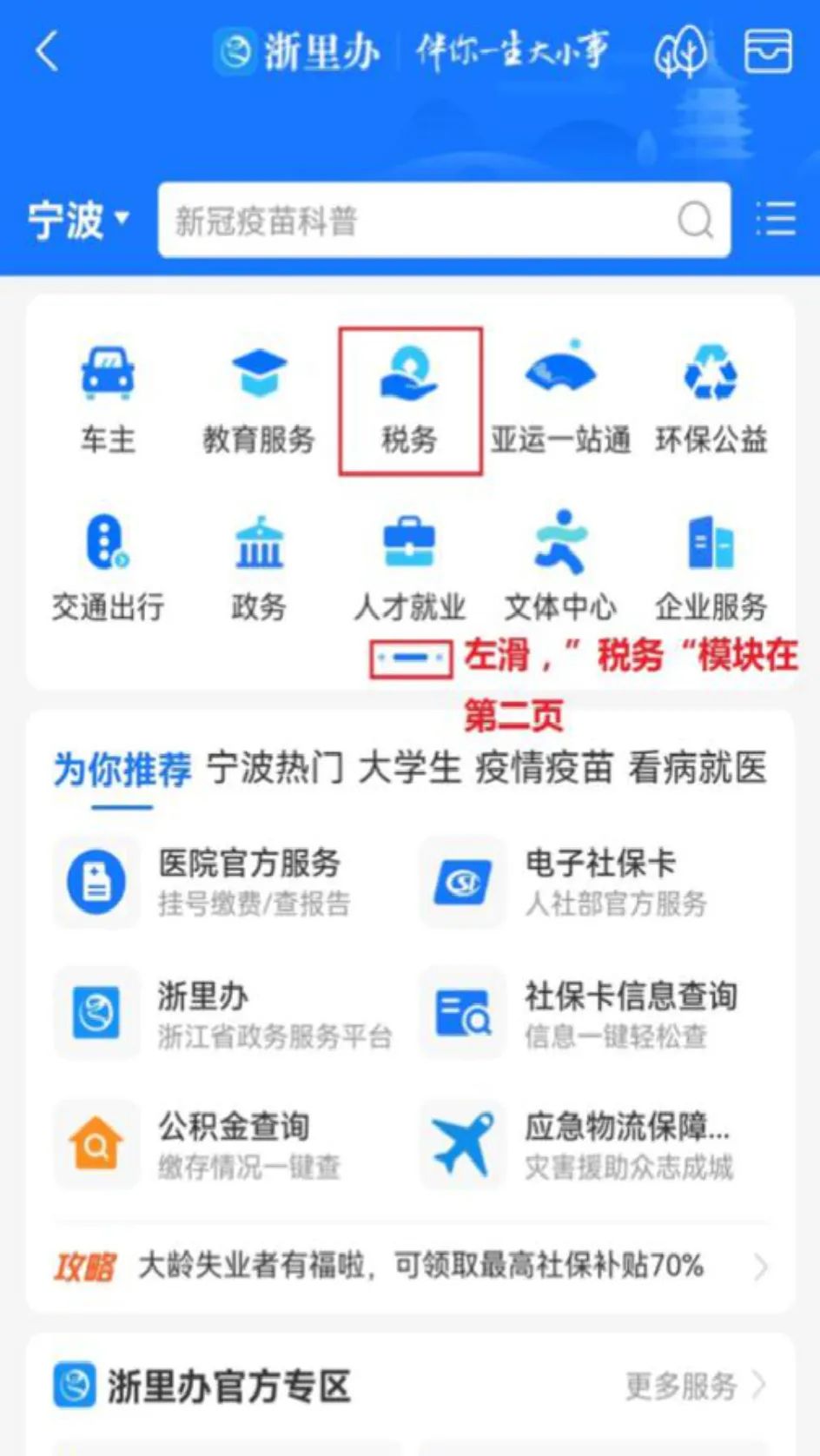Open 亚运一站通
Viewport: 820px width, 1456px height.
click(560, 399)
